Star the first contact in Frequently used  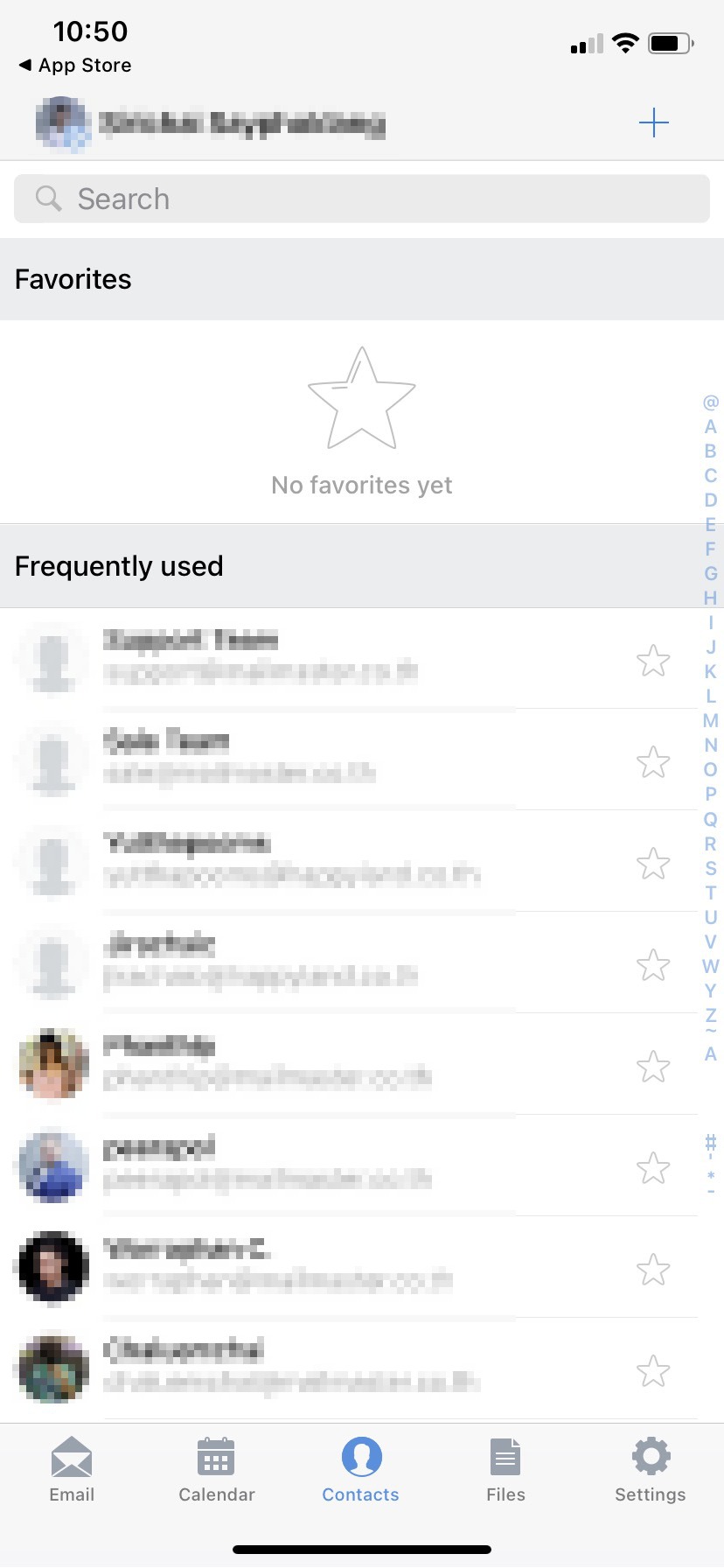click(653, 661)
